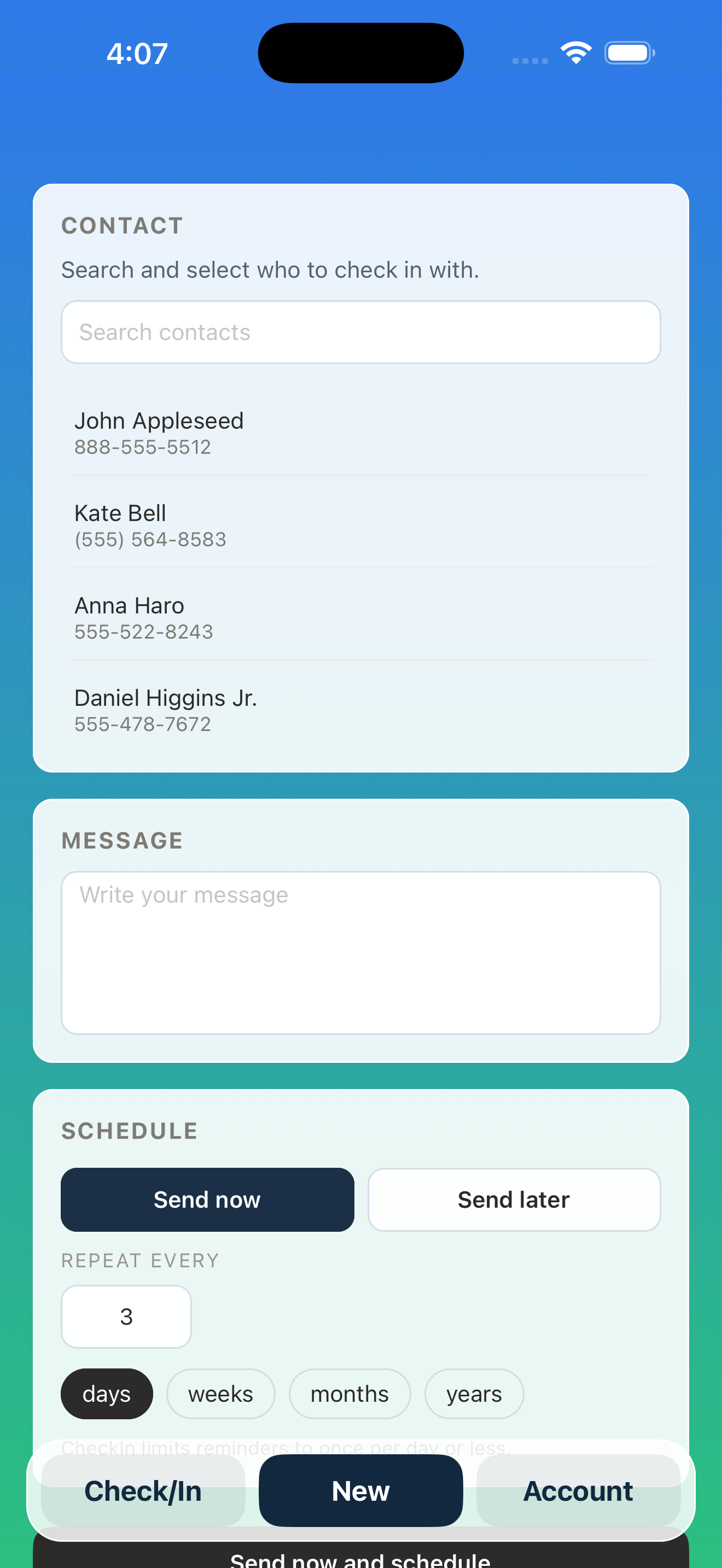Tap Kate Bell's phone number
The height and width of the screenshot is (1568, 722).
(150, 539)
